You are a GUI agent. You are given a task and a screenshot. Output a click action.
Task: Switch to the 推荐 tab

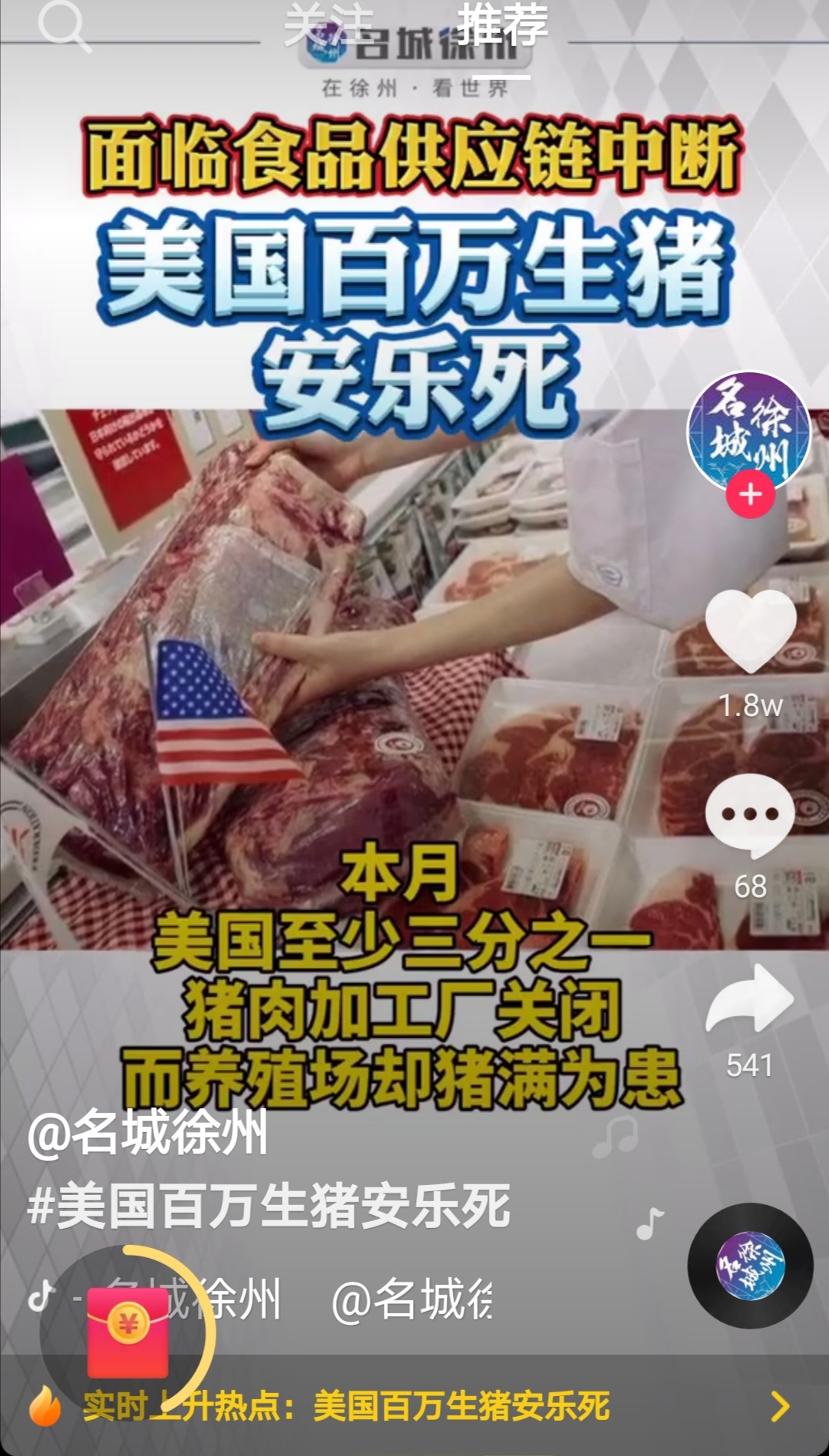pyautogui.click(x=501, y=27)
